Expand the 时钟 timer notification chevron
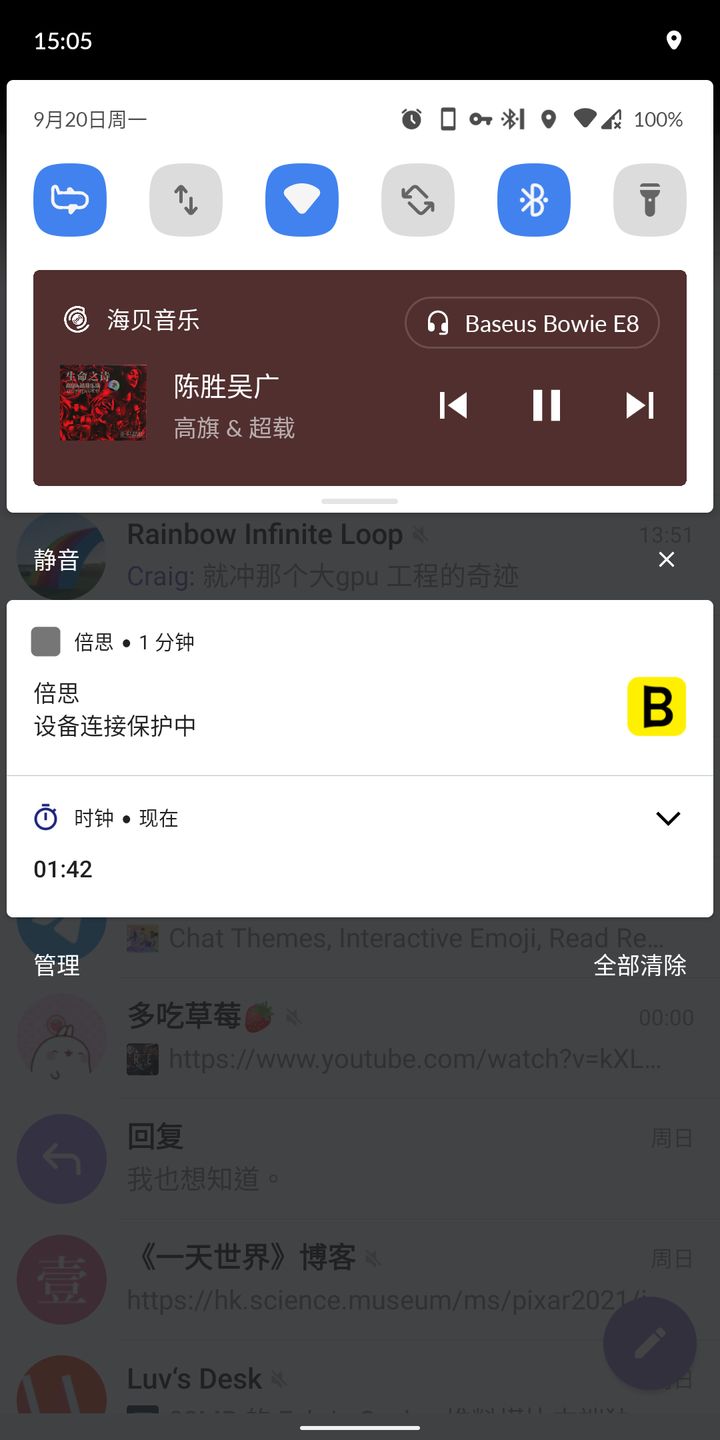This screenshot has width=720, height=1440. tap(667, 817)
